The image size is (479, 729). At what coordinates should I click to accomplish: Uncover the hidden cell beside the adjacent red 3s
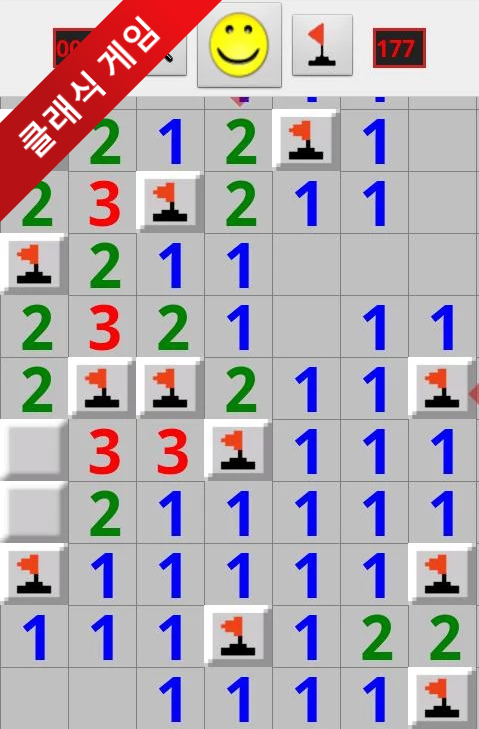click(34, 450)
